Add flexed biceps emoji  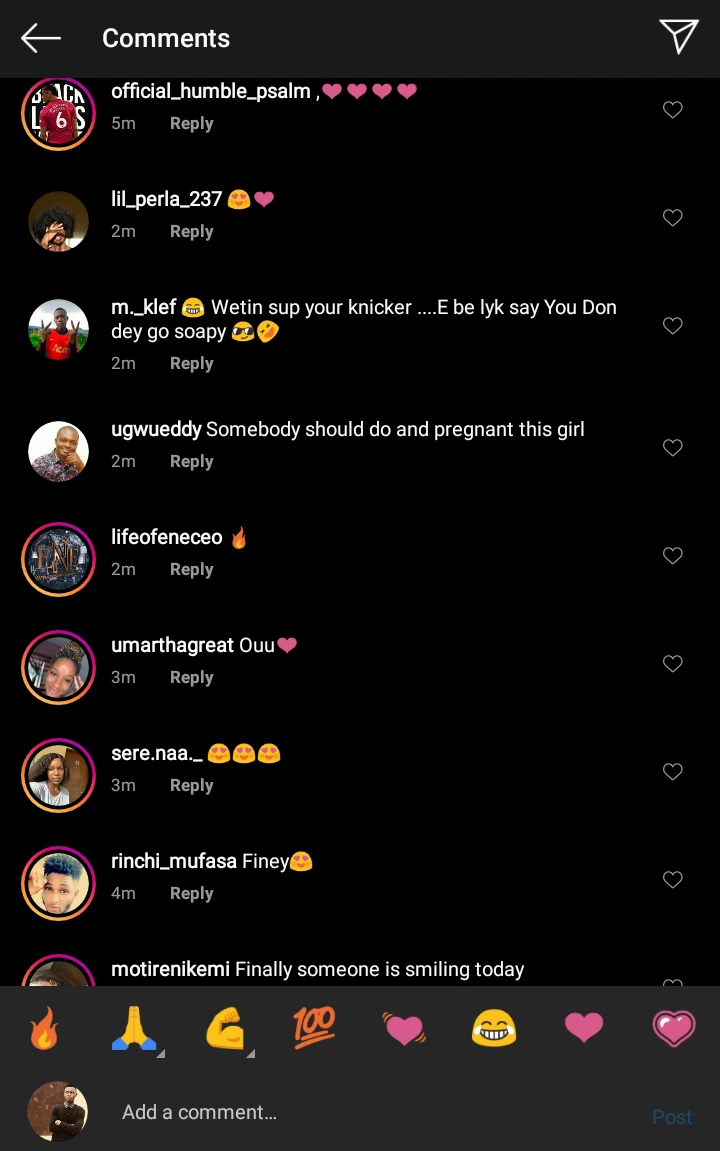pos(225,1028)
